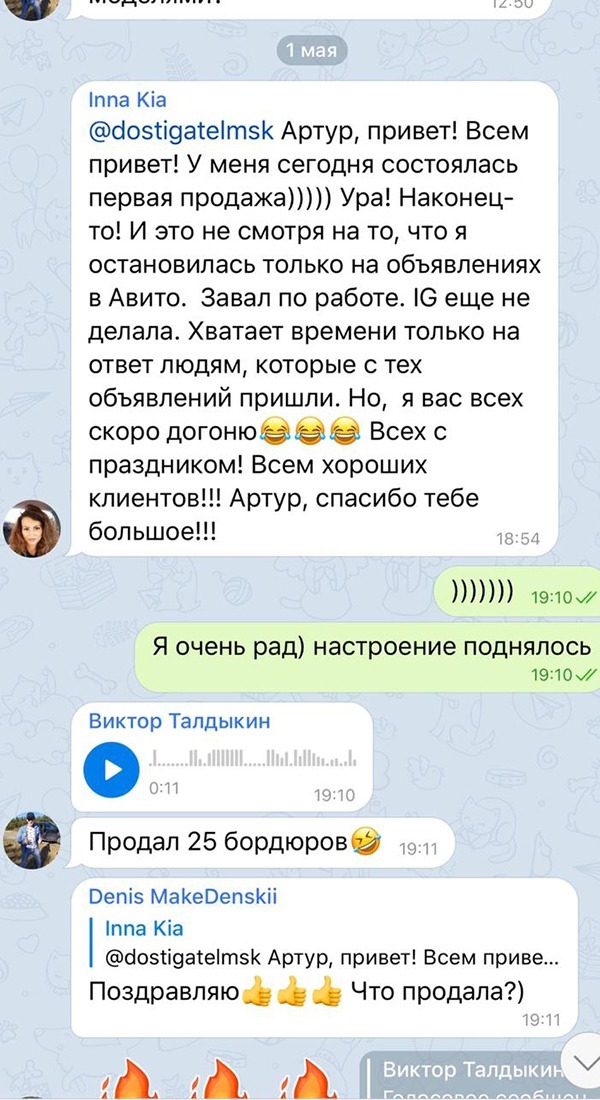Screen dimensions: 600x1100
Task: Play Виктор Талдыкин's voice message
Action: 111,770
